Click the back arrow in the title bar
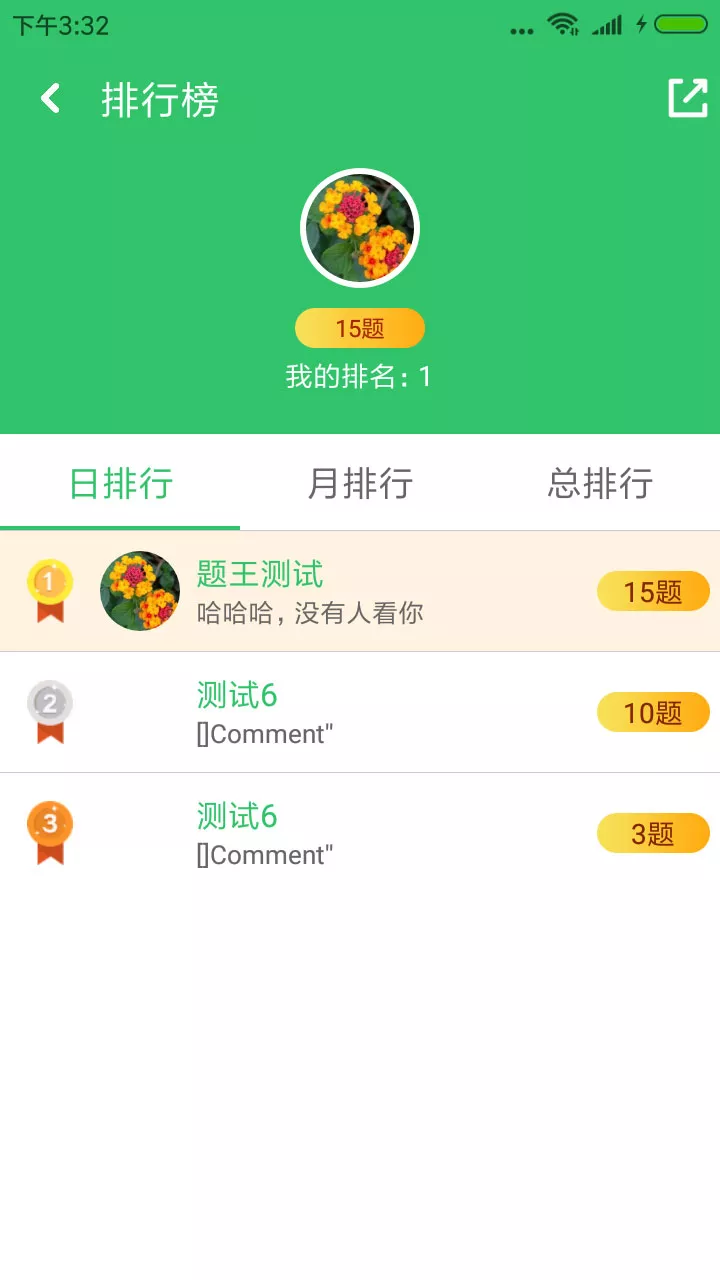The width and height of the screenshot is (720, 1280). pyautogui.click(x=48, y=98)
